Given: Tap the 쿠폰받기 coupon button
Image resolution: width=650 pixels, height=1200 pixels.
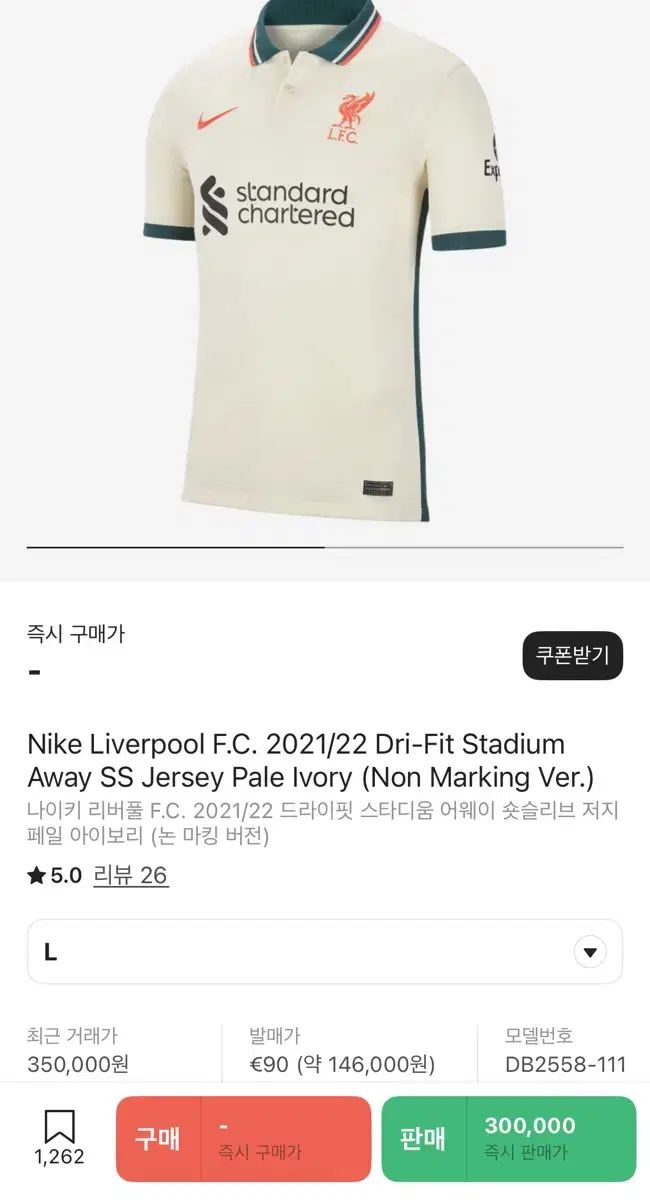Looking at the screenshot, I should [572, 656].
